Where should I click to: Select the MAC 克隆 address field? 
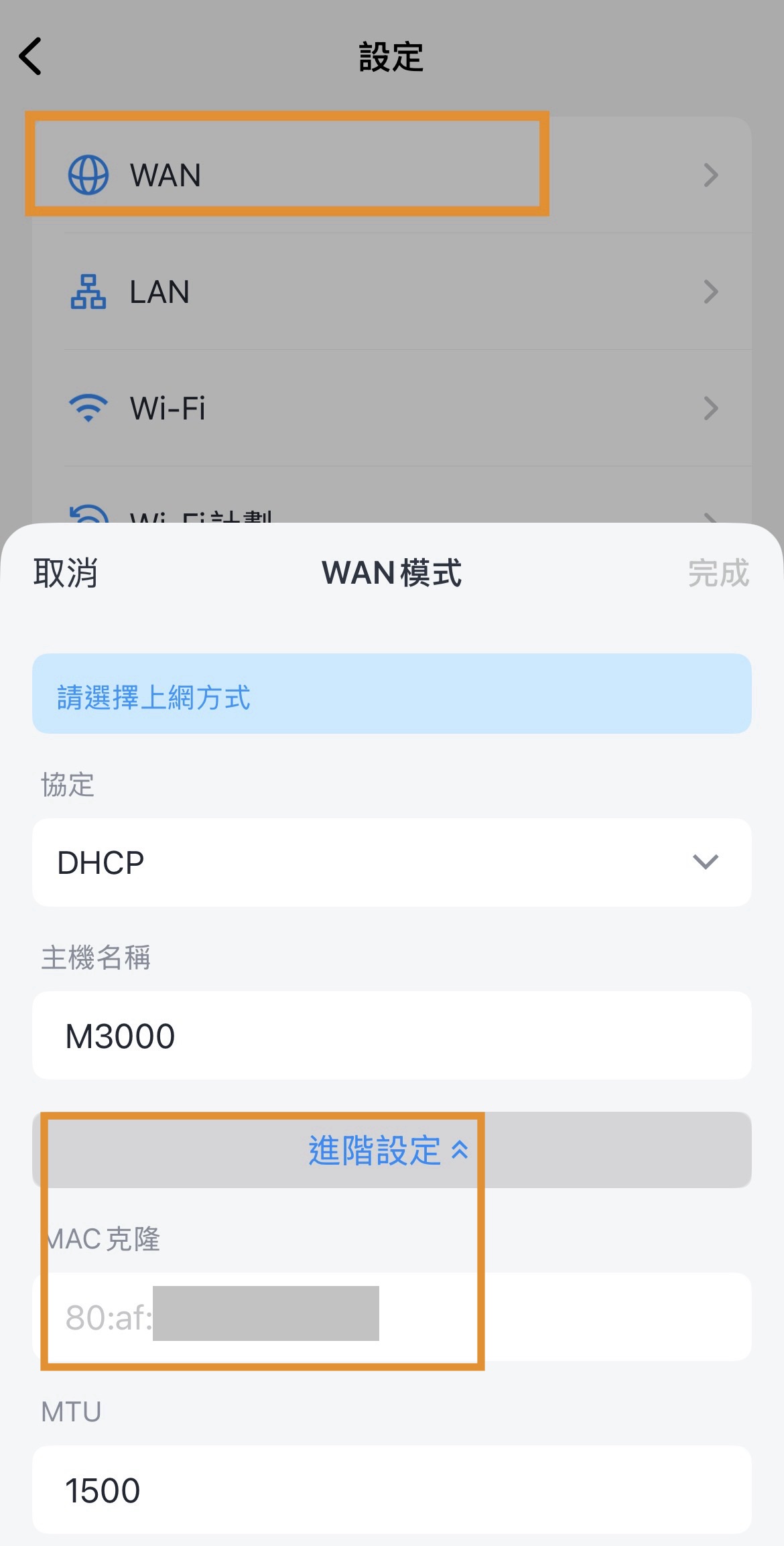(x=391, y=1317)
